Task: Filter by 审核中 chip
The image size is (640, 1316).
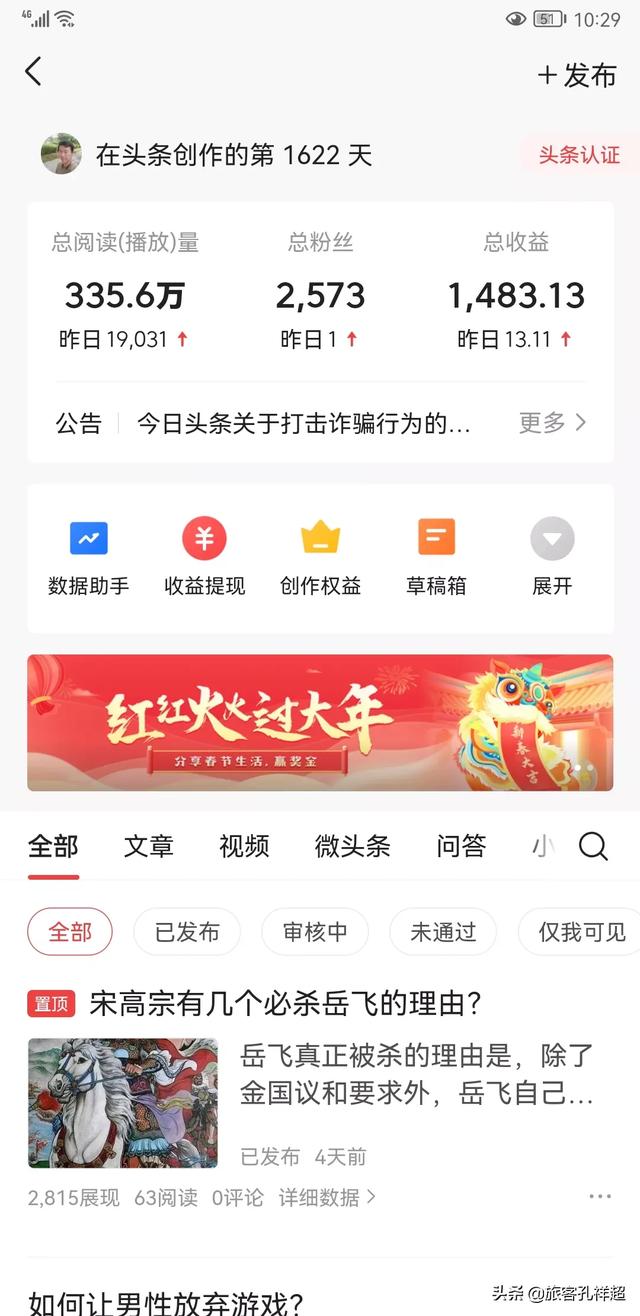Action: [x=315, y=932]
